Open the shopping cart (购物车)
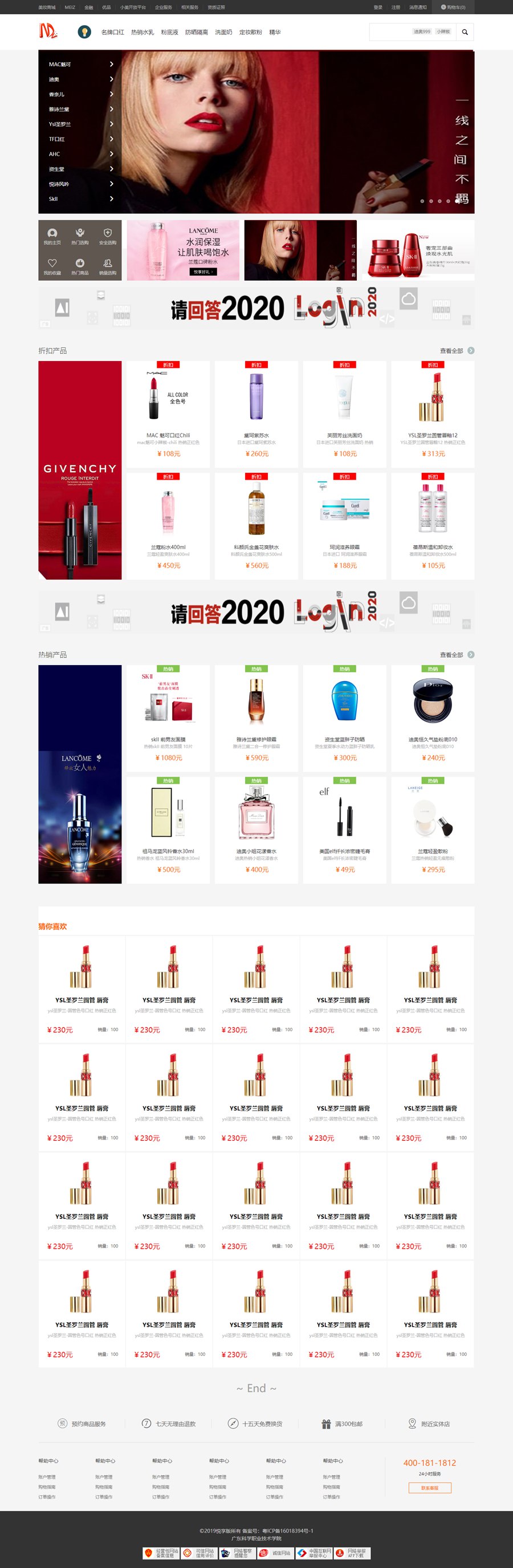The image size is (513, 1568). 453,7
